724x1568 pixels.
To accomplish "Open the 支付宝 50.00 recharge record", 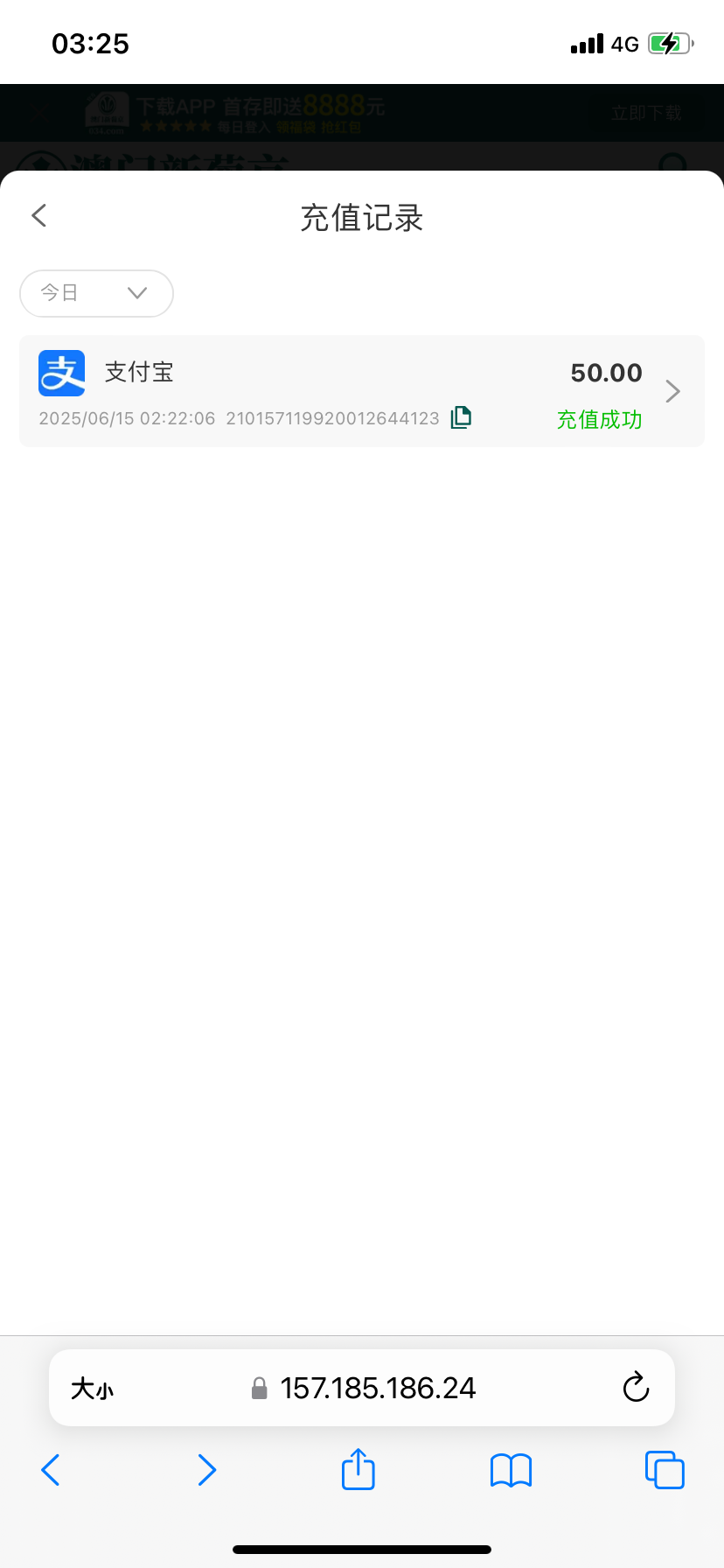I will click(362, 391).
